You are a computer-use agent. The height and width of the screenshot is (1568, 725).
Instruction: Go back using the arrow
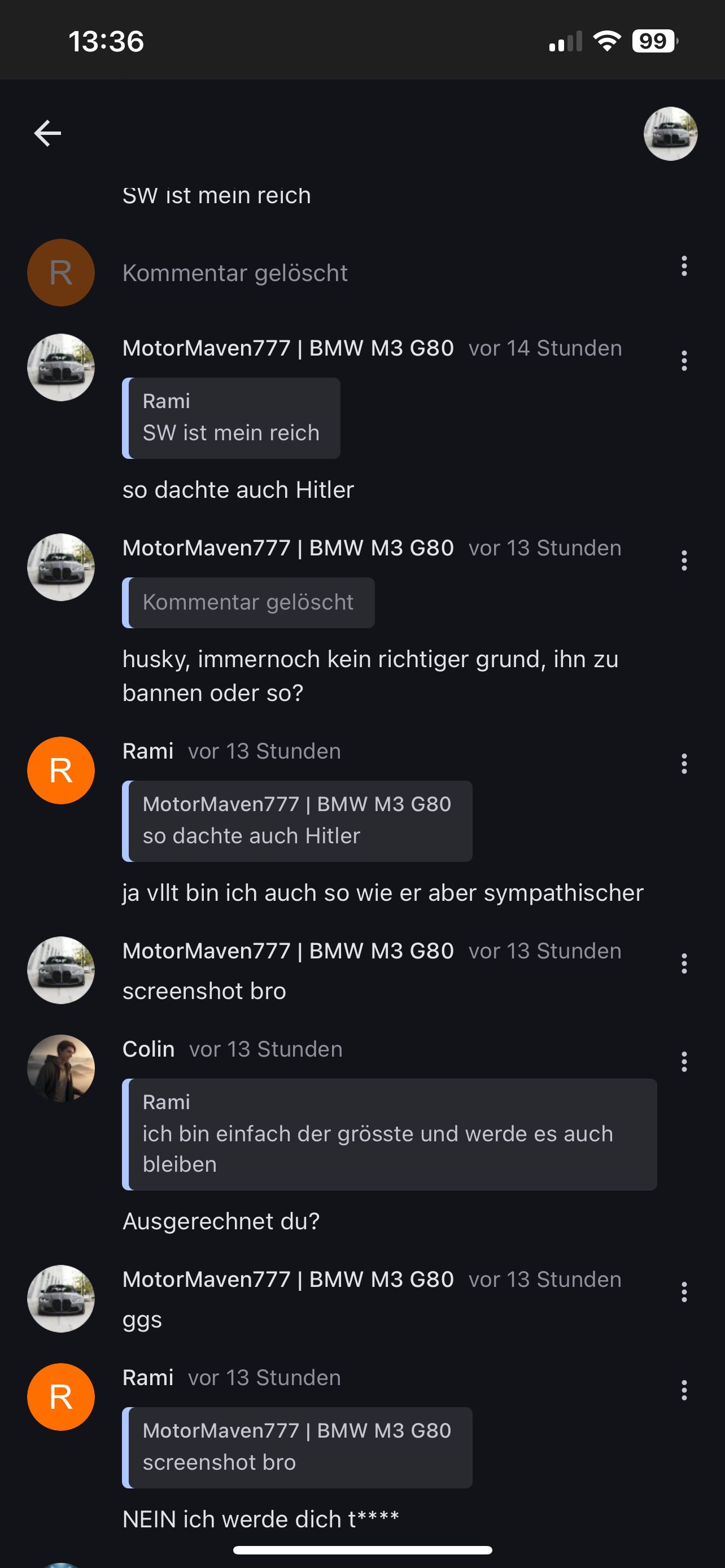click(x=47, y=133)
